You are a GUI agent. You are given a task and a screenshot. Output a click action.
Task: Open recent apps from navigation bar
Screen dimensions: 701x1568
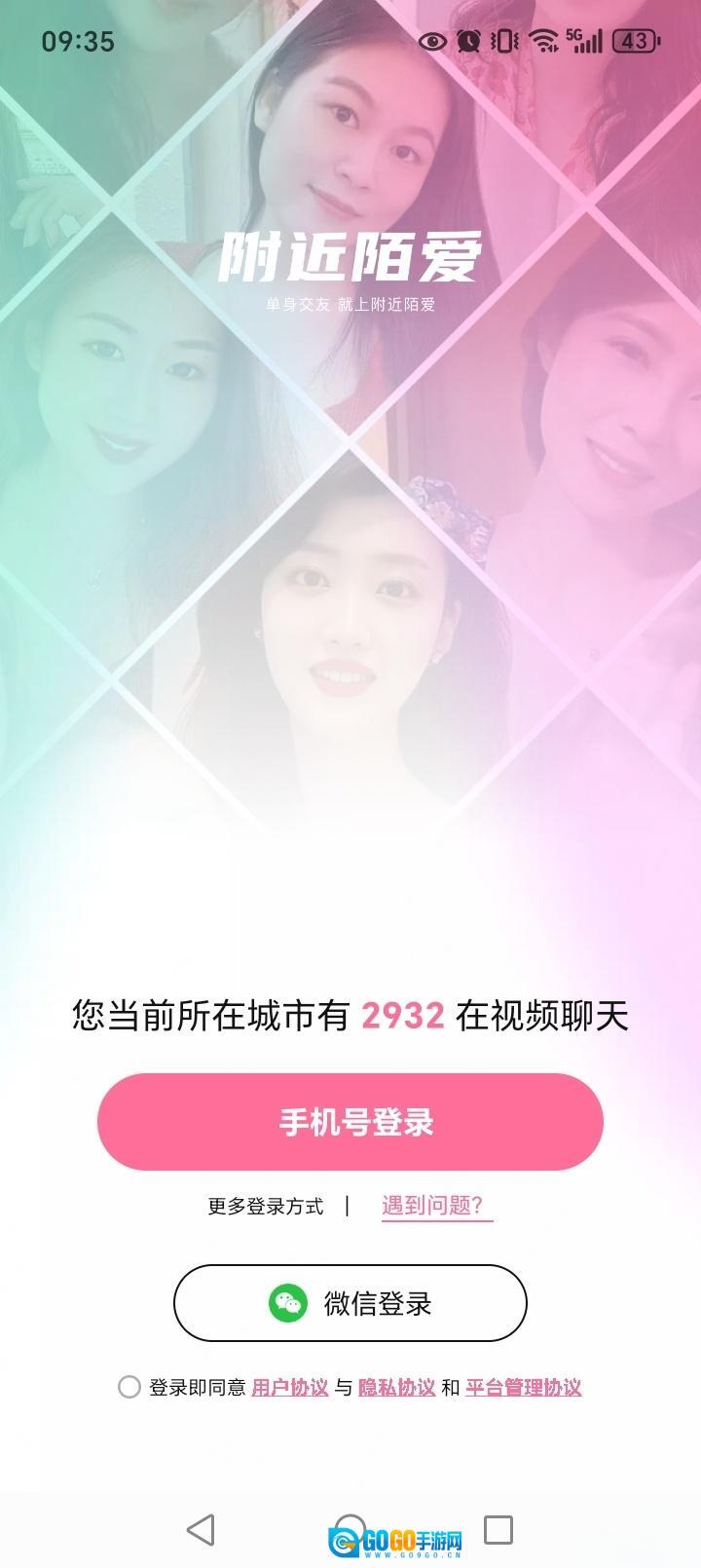[x=498, y=1529]
